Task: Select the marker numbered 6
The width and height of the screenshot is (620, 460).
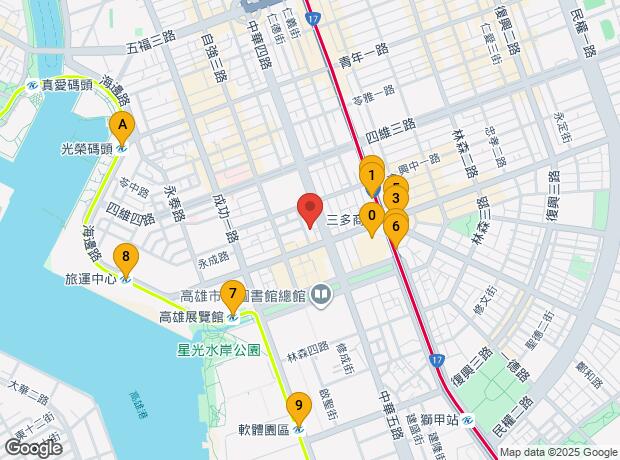Action: [x=396, y=227]
